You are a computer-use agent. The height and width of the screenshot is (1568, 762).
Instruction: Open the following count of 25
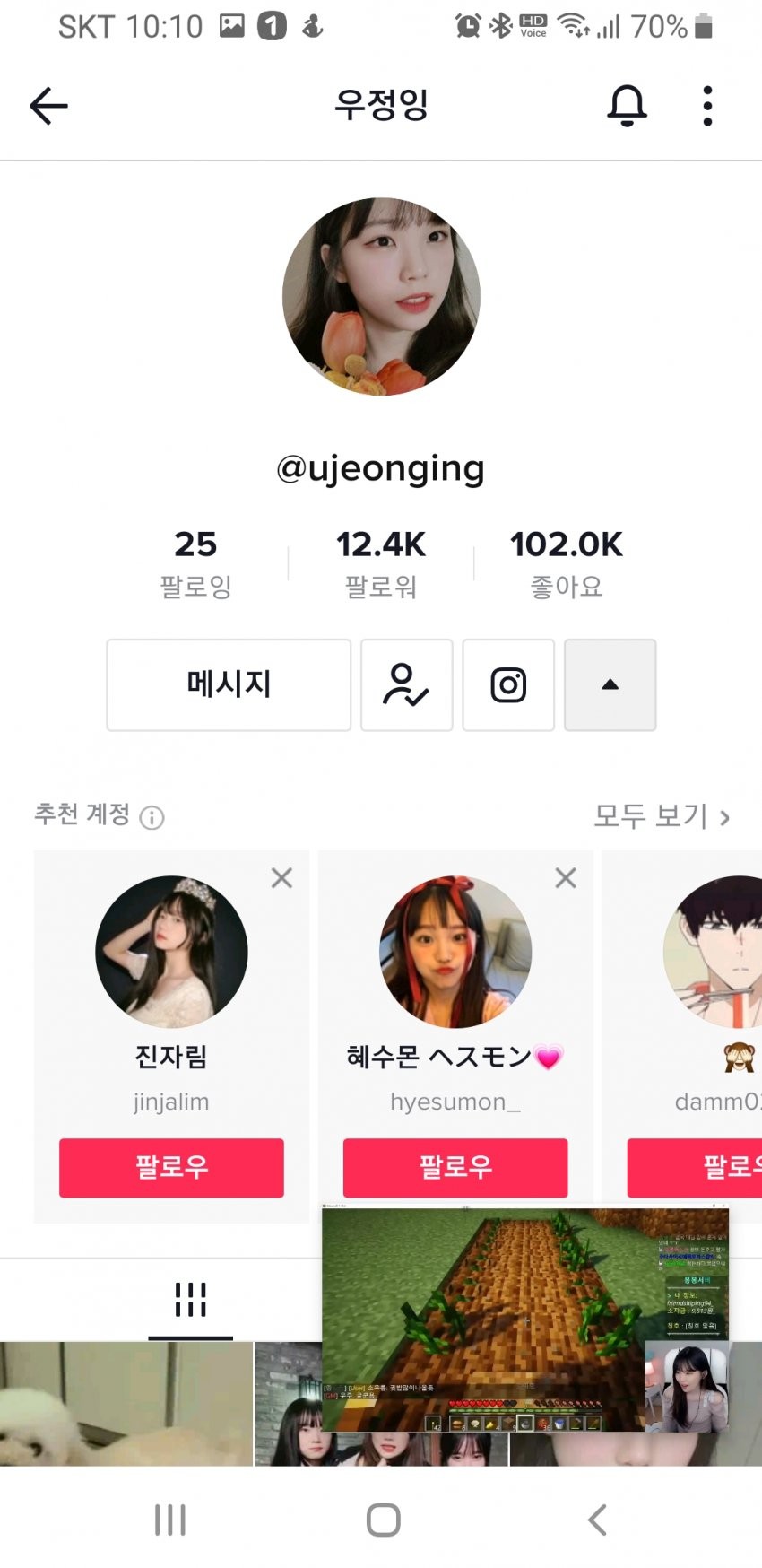(195, 562)
